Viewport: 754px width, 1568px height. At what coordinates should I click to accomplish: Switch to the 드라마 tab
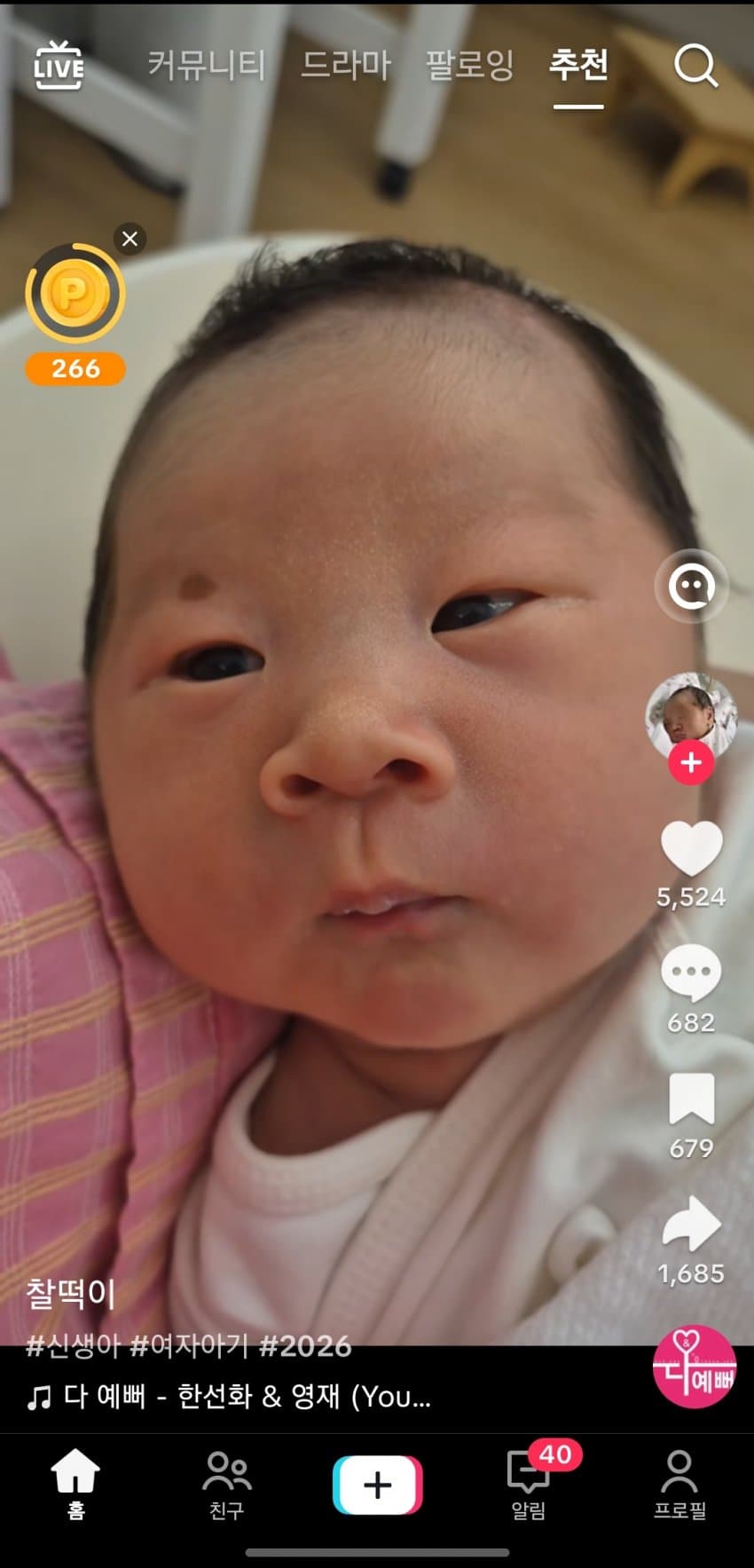[345, 65]
